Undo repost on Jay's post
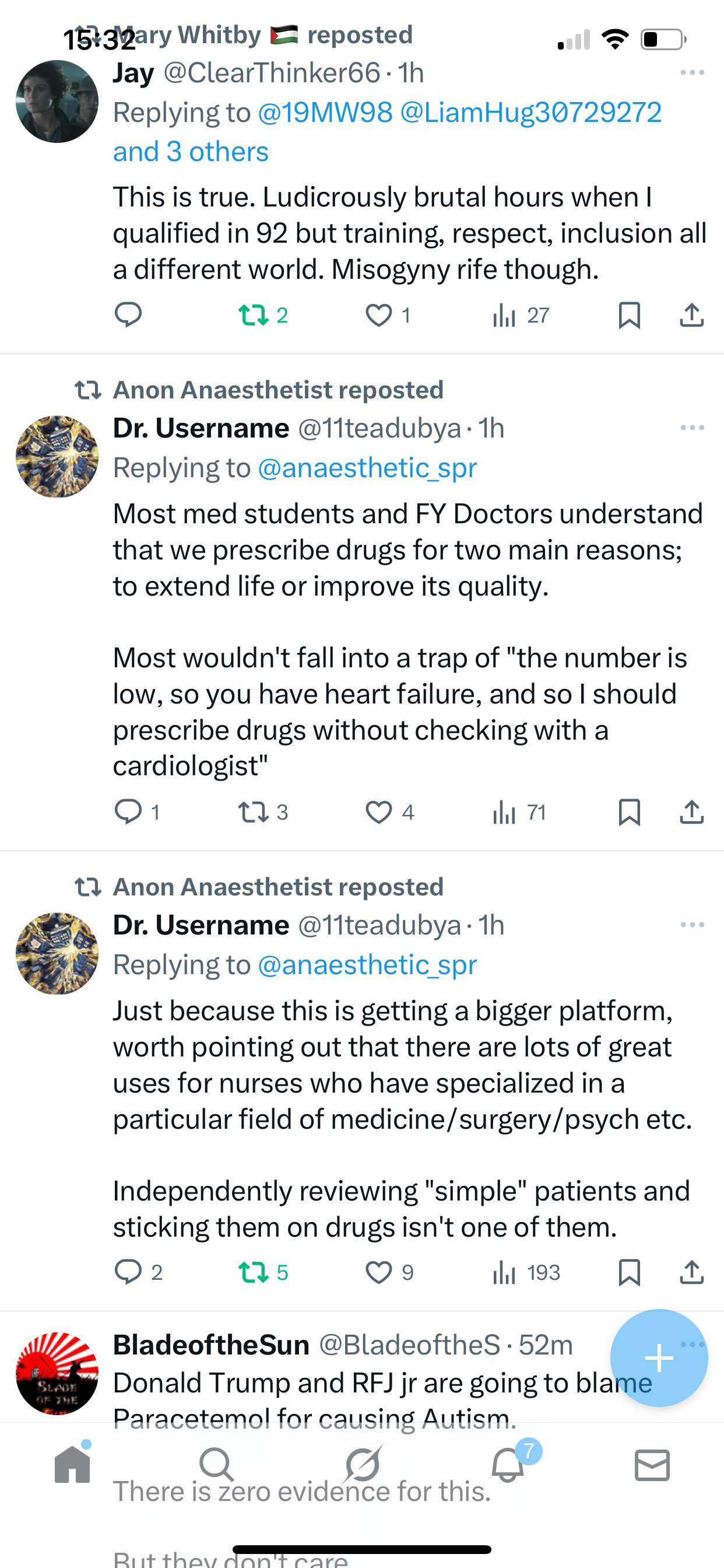The width and height of the screenshot is (724, 1568). pyautogui.click(x=253, y=316)
